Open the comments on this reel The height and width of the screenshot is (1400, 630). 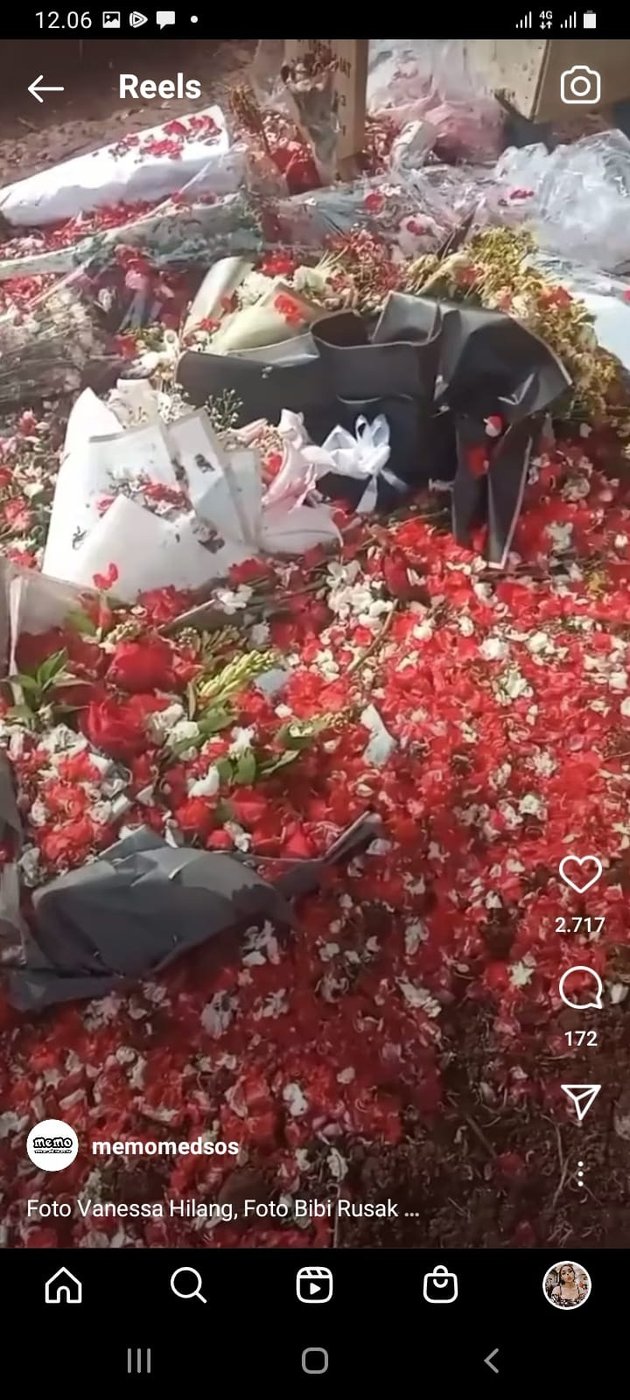click(x=581, y=989)
